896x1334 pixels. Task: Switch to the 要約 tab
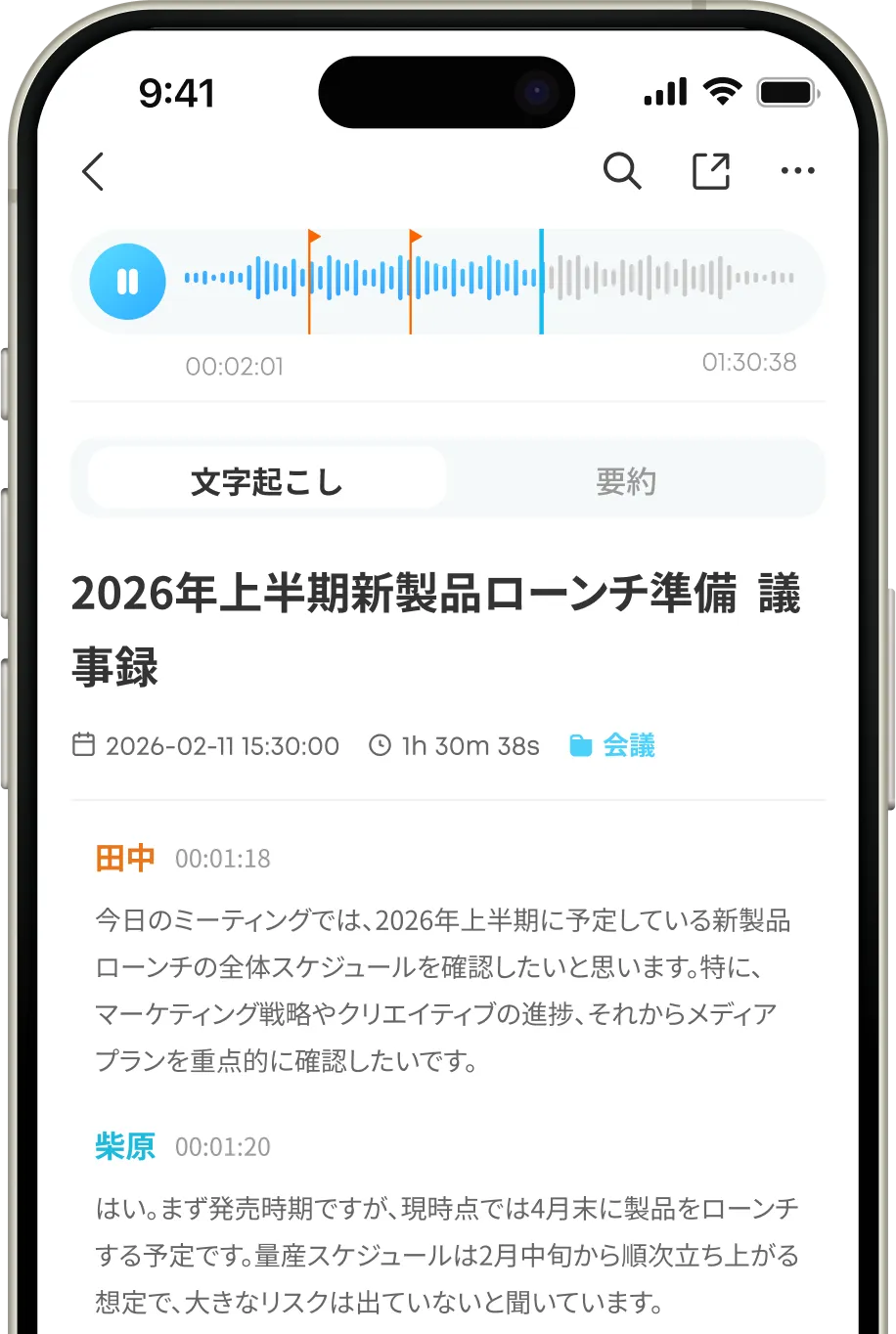point(626,481)
